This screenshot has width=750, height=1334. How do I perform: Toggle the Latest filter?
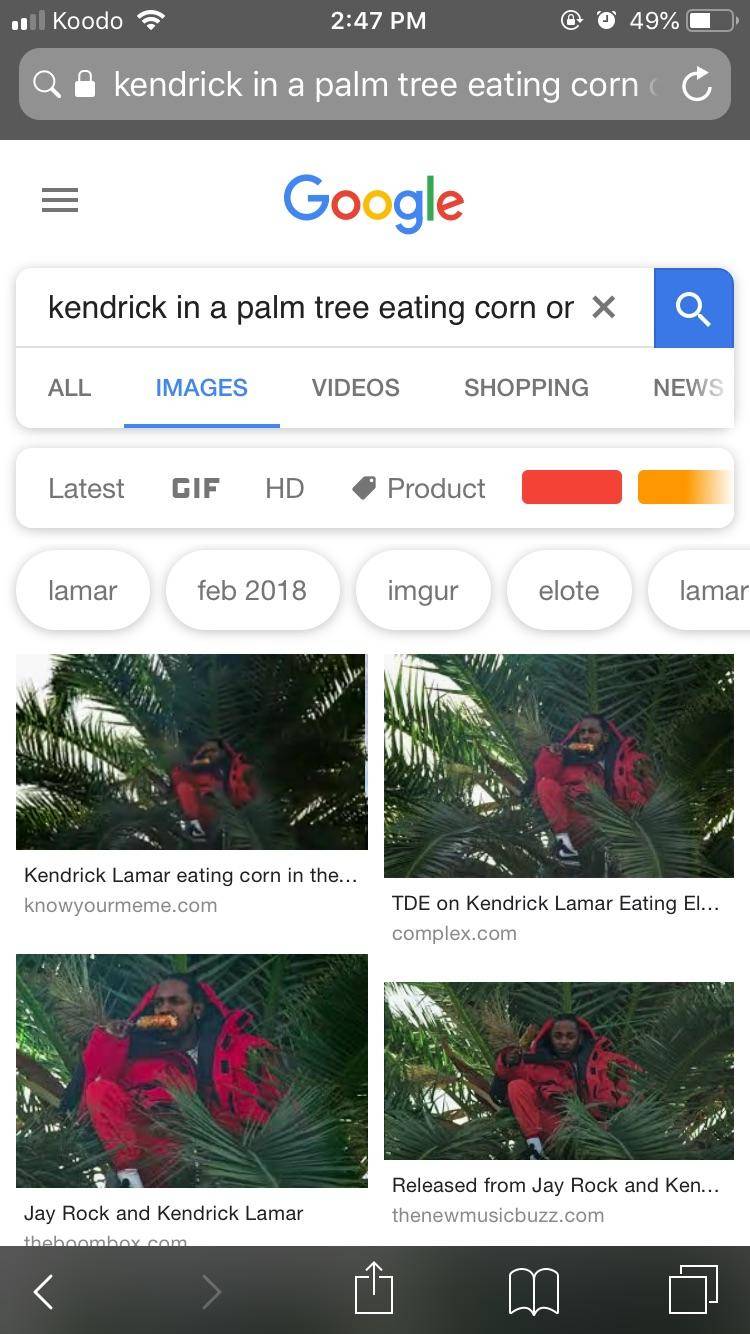86,488
